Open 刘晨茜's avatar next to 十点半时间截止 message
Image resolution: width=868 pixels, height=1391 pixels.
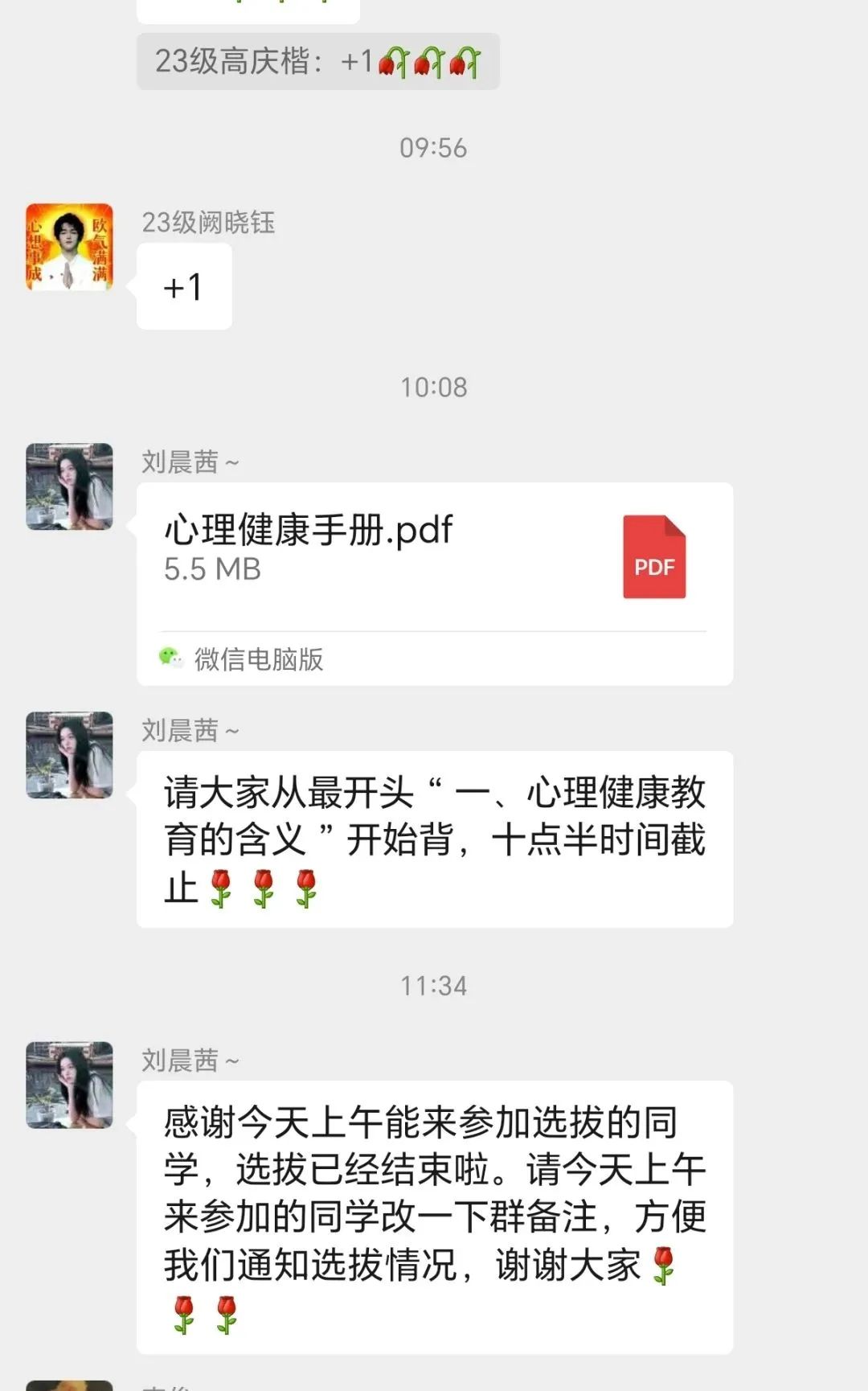point(69,755)
